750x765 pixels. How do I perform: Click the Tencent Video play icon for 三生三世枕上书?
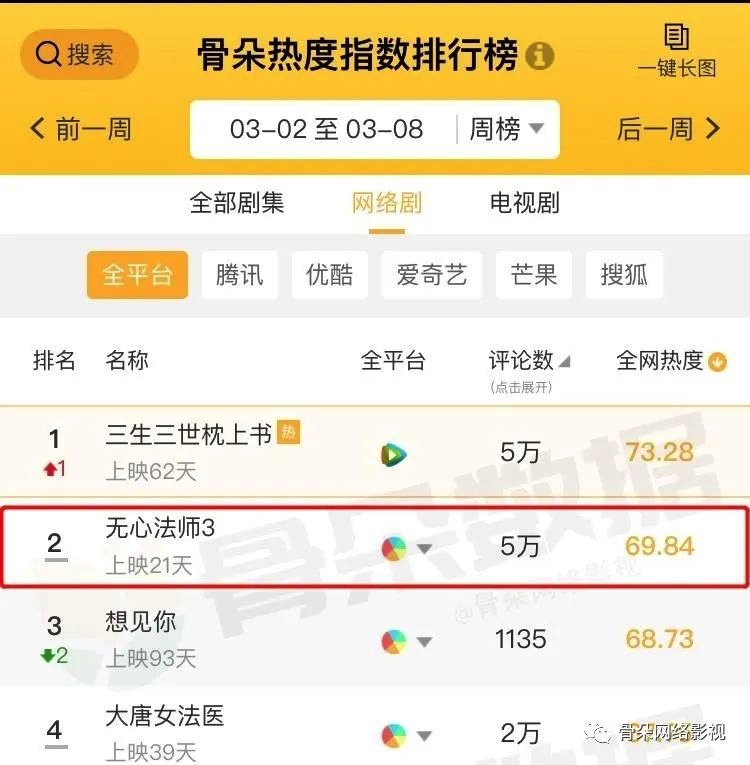[x=394, y=452]
